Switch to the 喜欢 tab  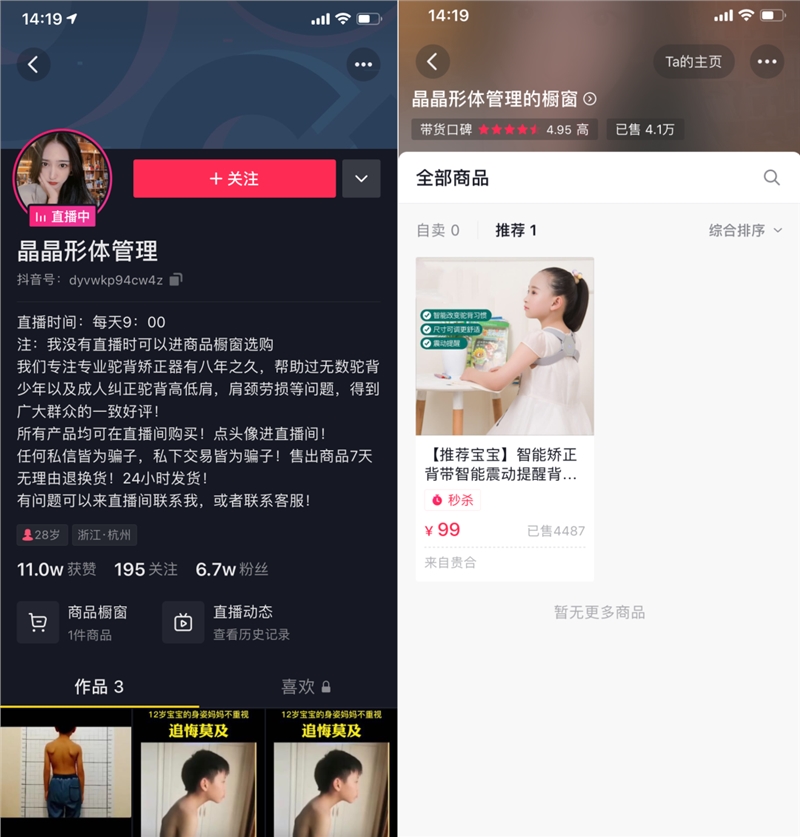pos(305,686)
